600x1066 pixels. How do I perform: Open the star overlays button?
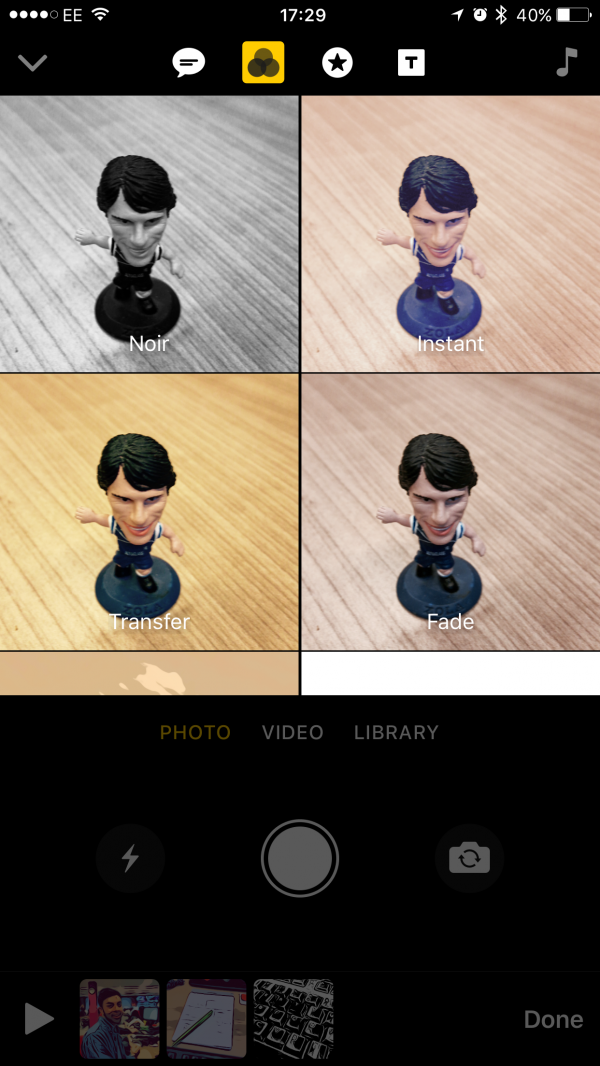pyautogui.click(x=337, y=63)
